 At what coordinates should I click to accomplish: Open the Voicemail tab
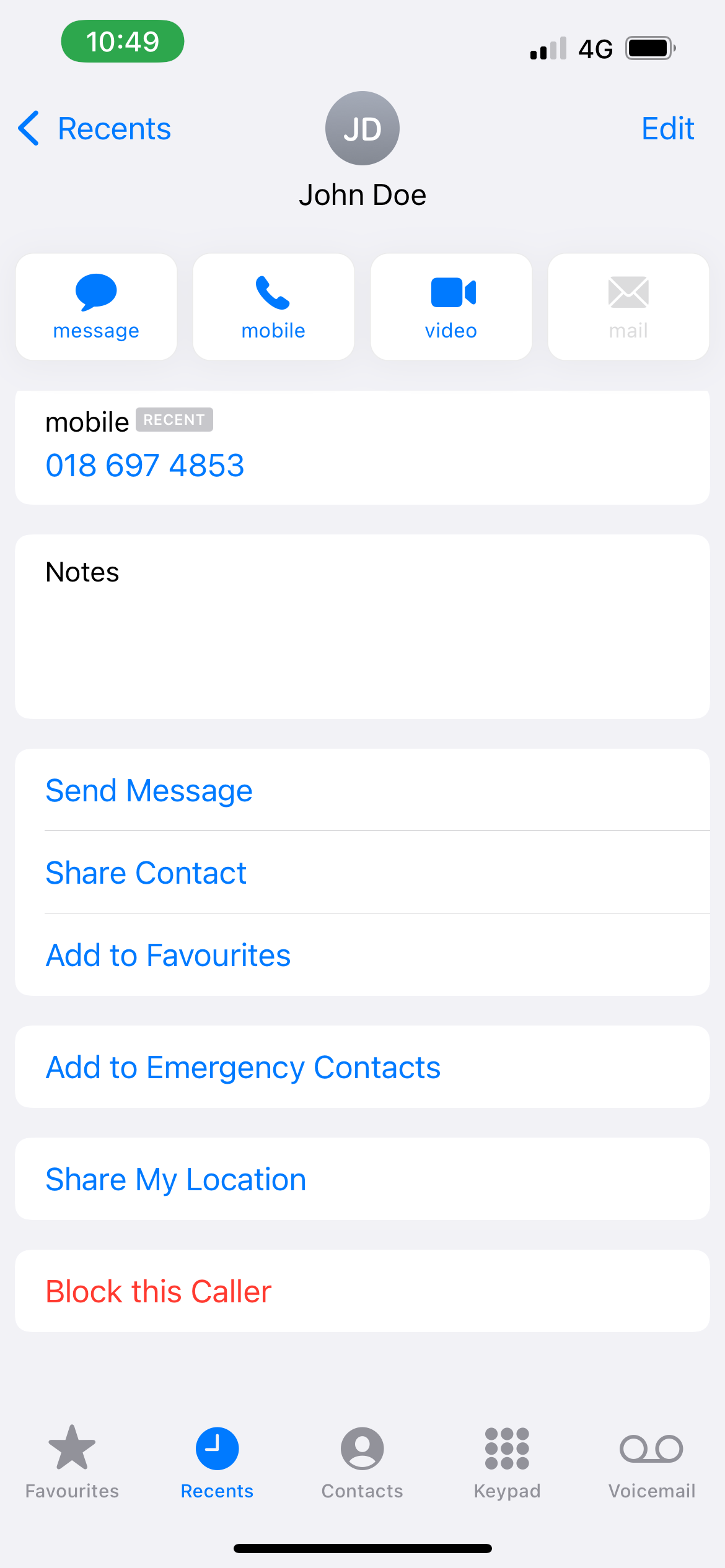coord(651,1461)
